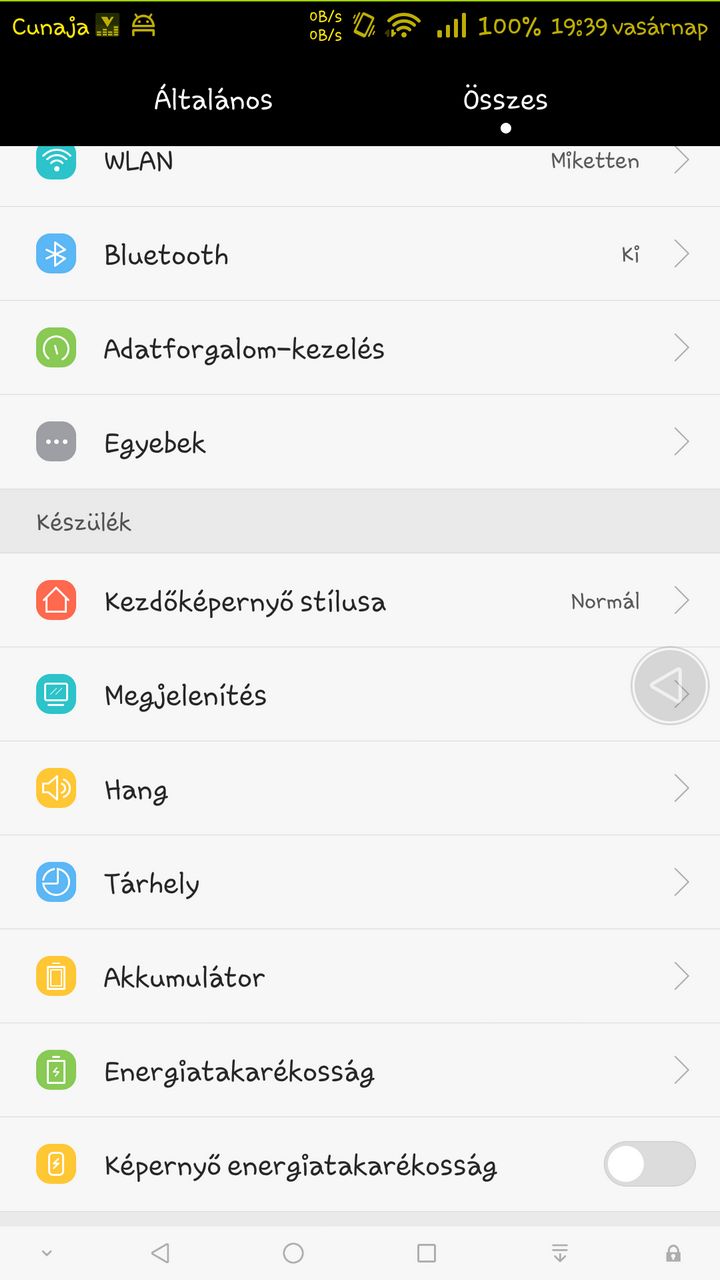Open Energiatakarékosság settings

point(360,1070)
